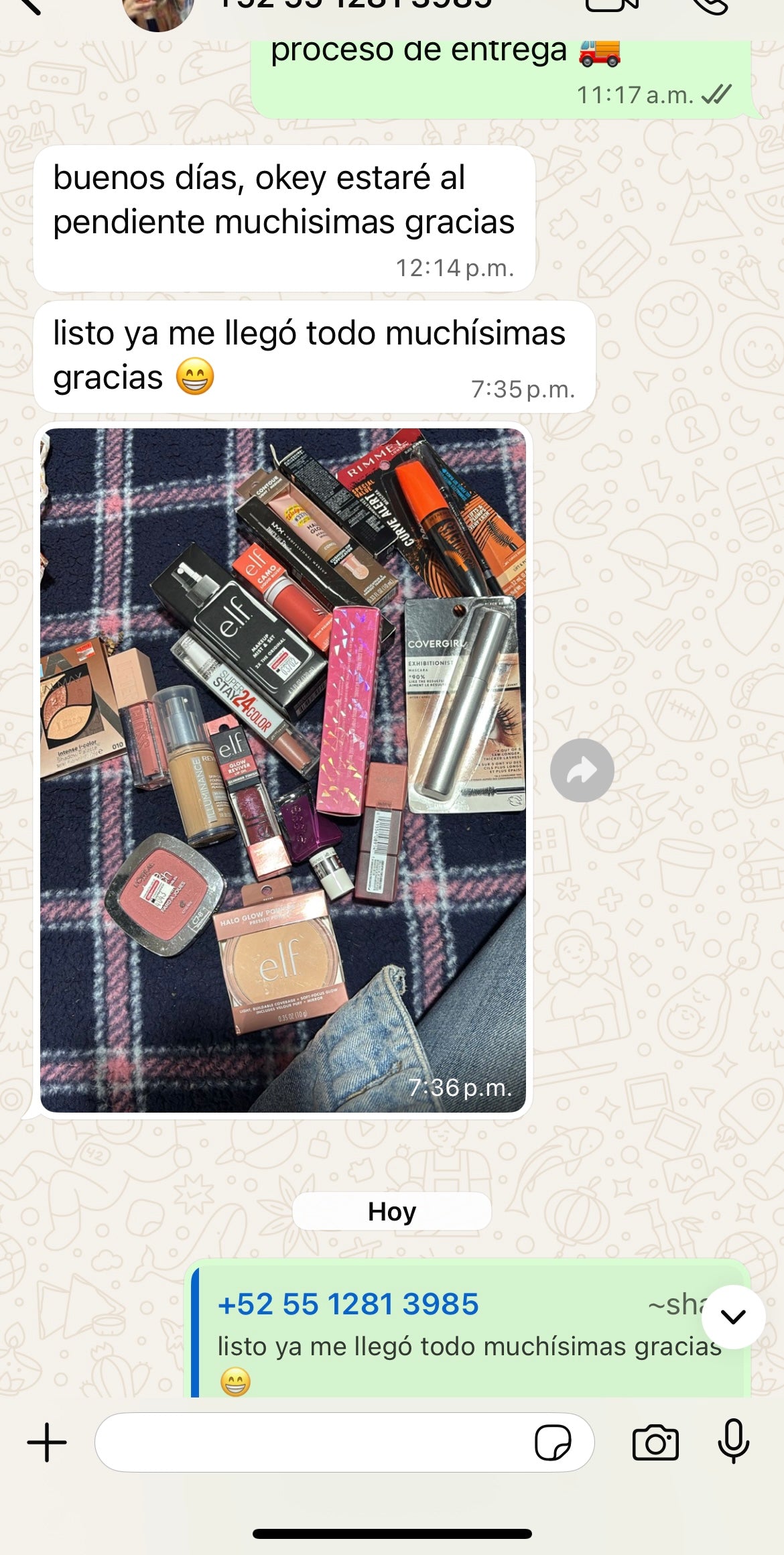
Task: Open the contact's profile picture
Action: coord(158,11)
